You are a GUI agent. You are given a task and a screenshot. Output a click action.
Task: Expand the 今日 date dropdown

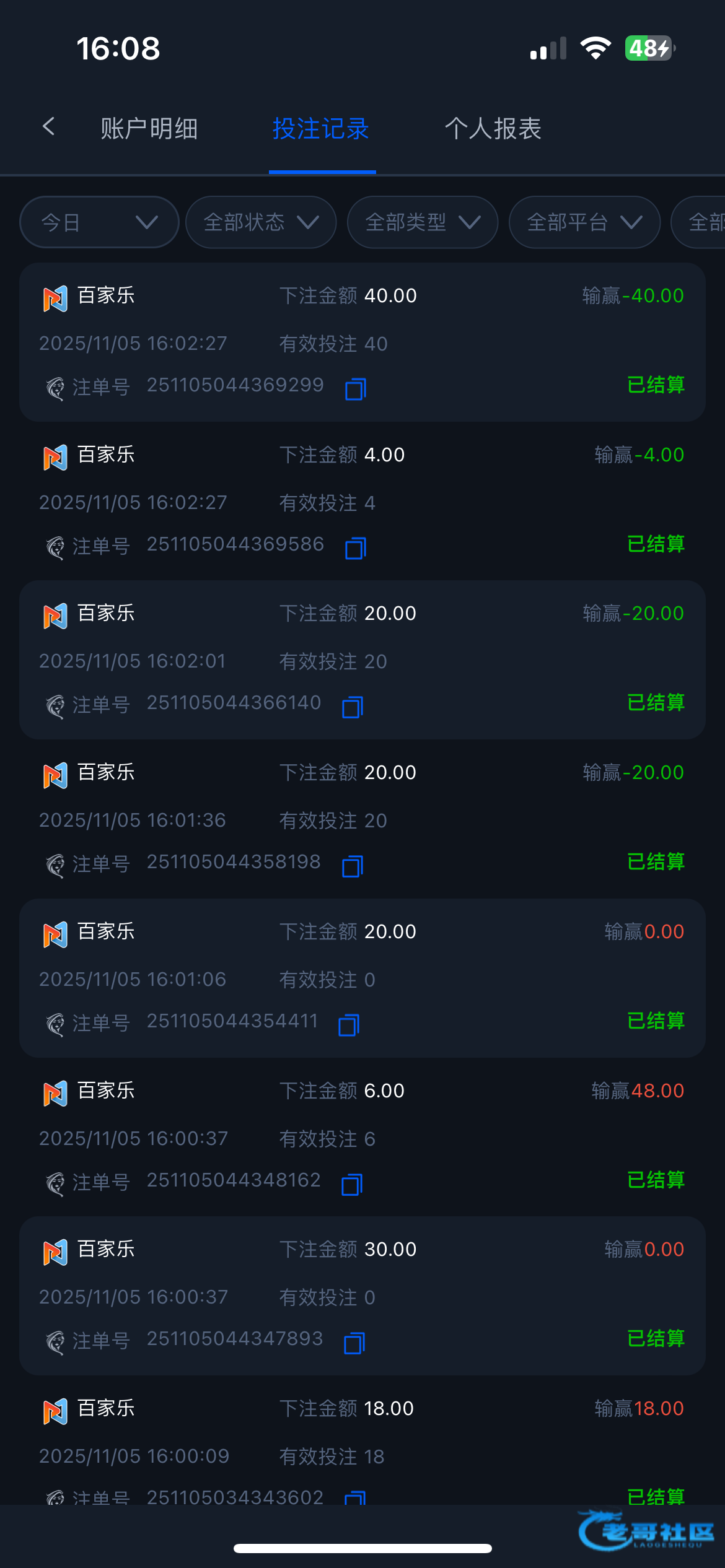(99, 222)
